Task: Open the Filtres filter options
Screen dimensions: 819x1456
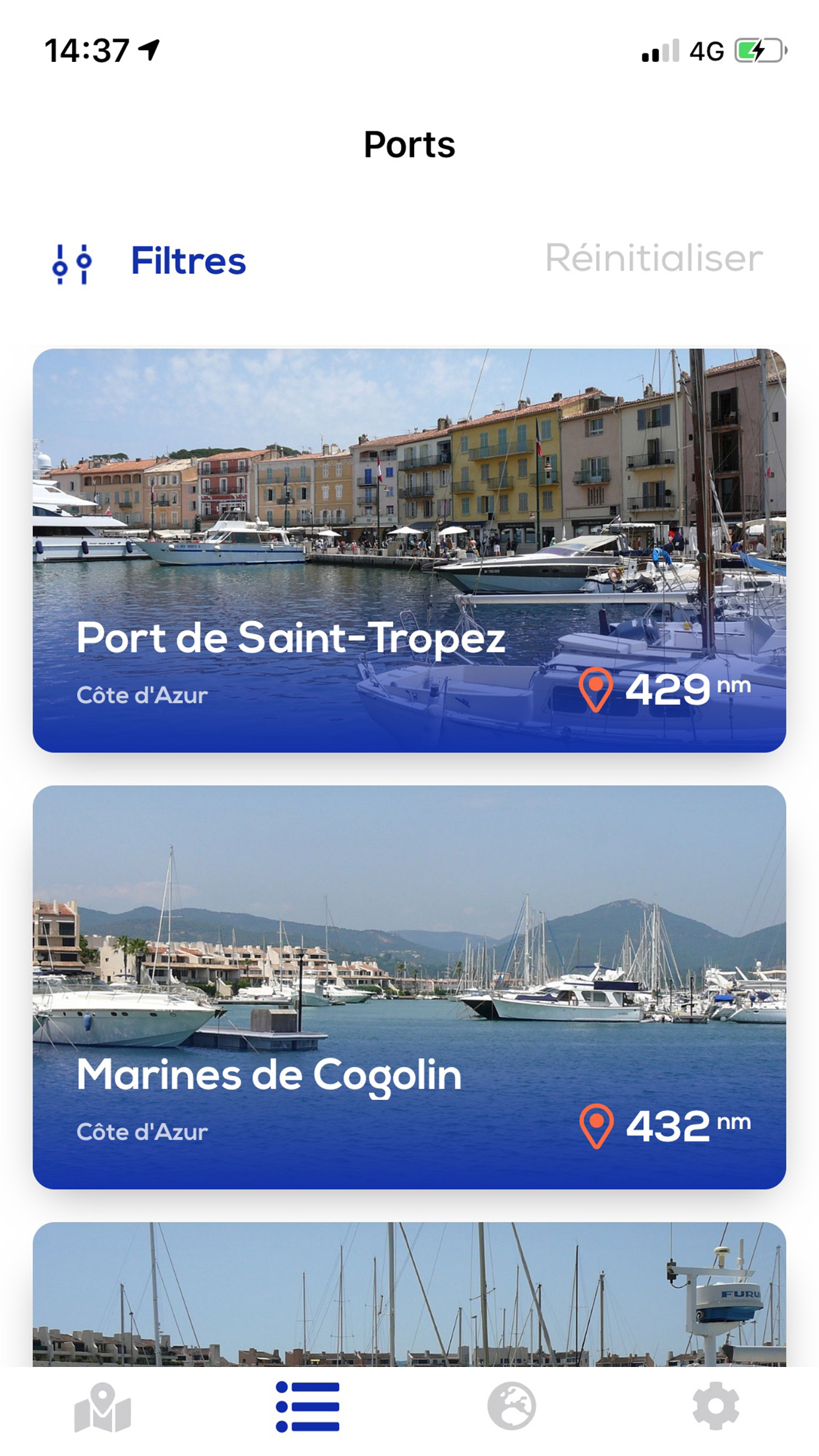Action: coord(150,261)
